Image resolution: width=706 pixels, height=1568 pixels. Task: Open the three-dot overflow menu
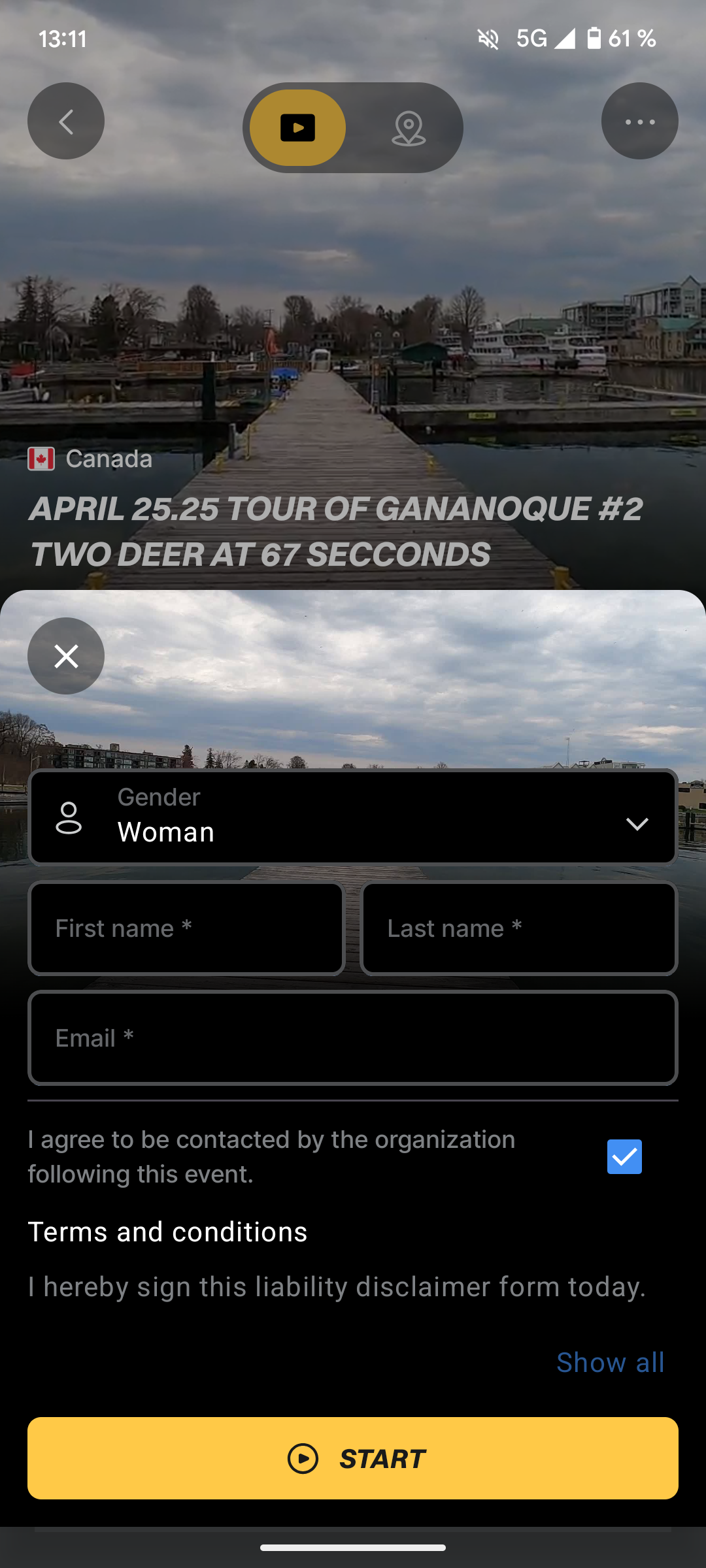(x=639, y=121)
